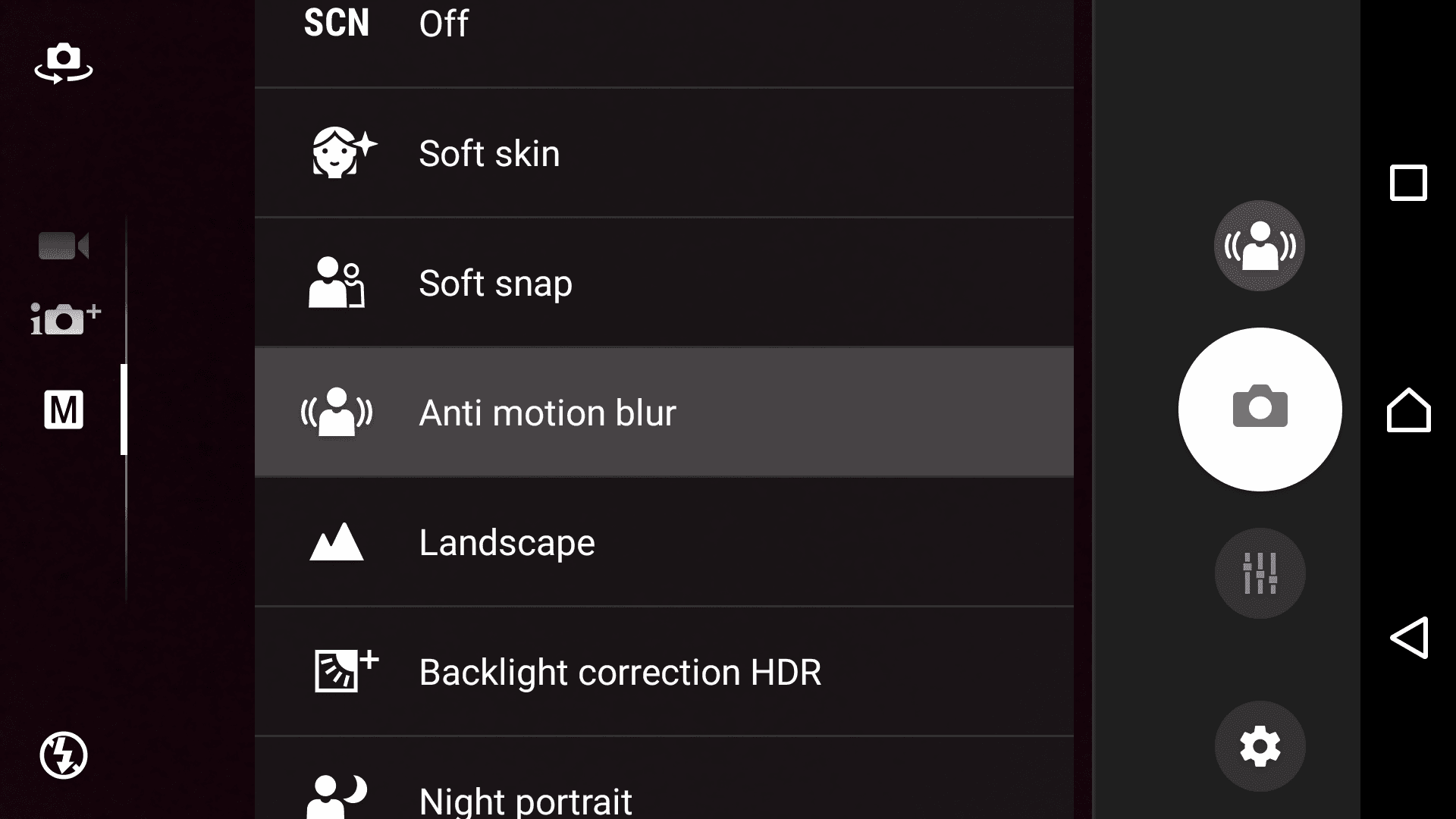Tap the round scene selection button
This screenshot has width=1456, height=819.
click(1260, 246)
